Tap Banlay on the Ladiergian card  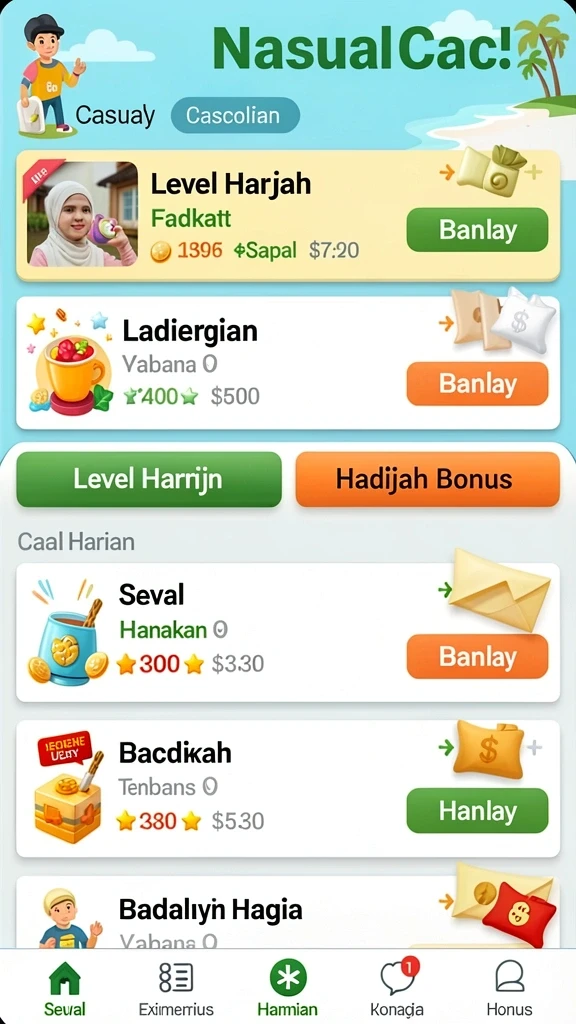(x=477, y=383)
